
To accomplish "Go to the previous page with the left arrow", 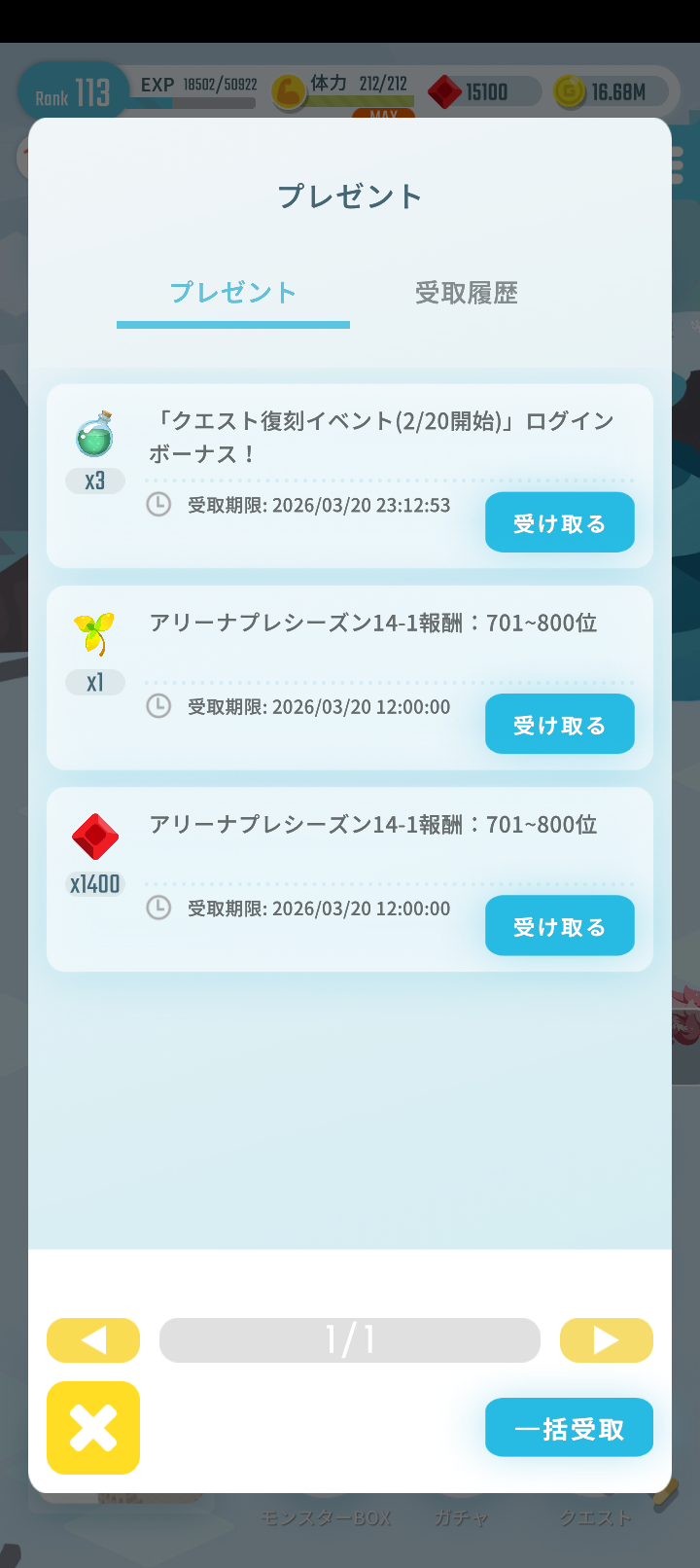I will click(93, 1339).
